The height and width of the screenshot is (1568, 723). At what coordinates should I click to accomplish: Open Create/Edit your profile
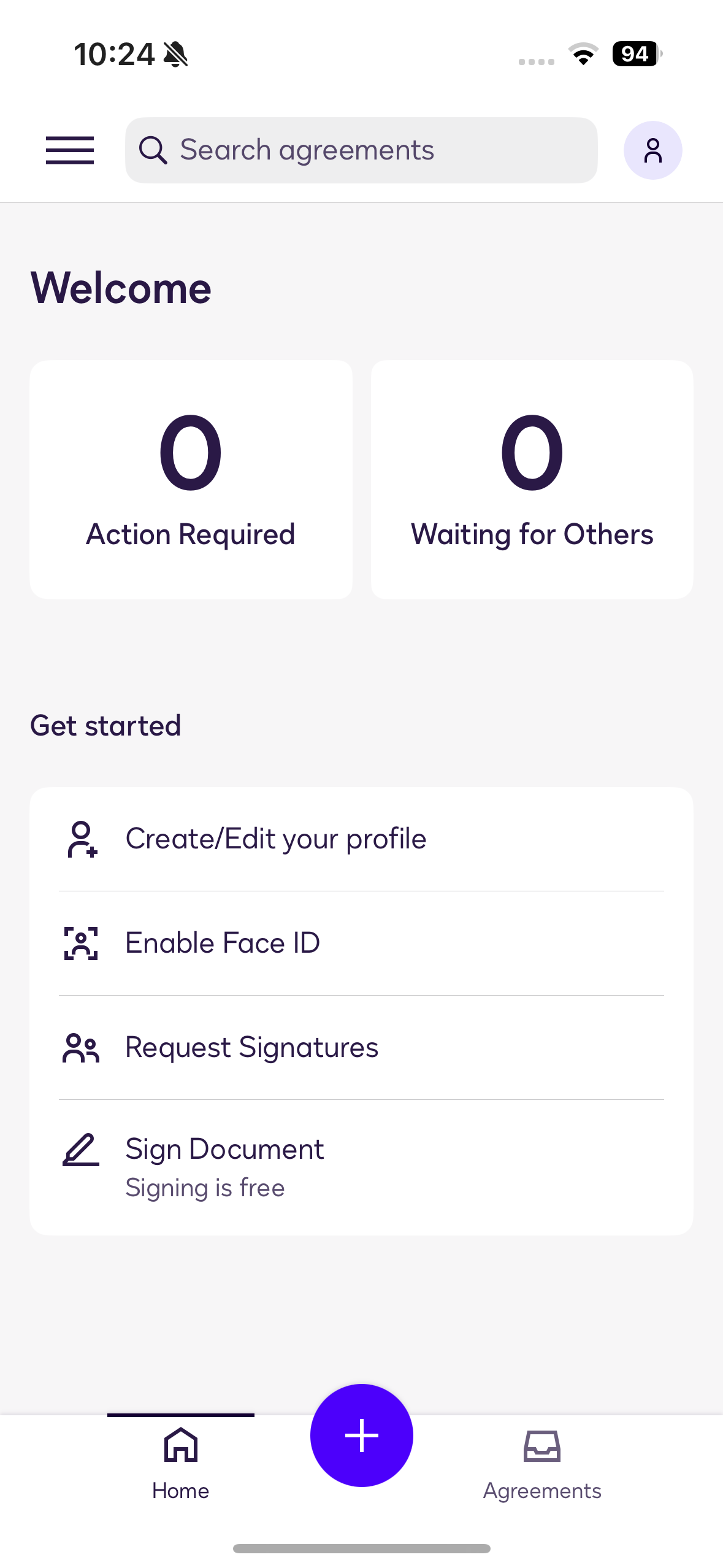tap(276, 839)
